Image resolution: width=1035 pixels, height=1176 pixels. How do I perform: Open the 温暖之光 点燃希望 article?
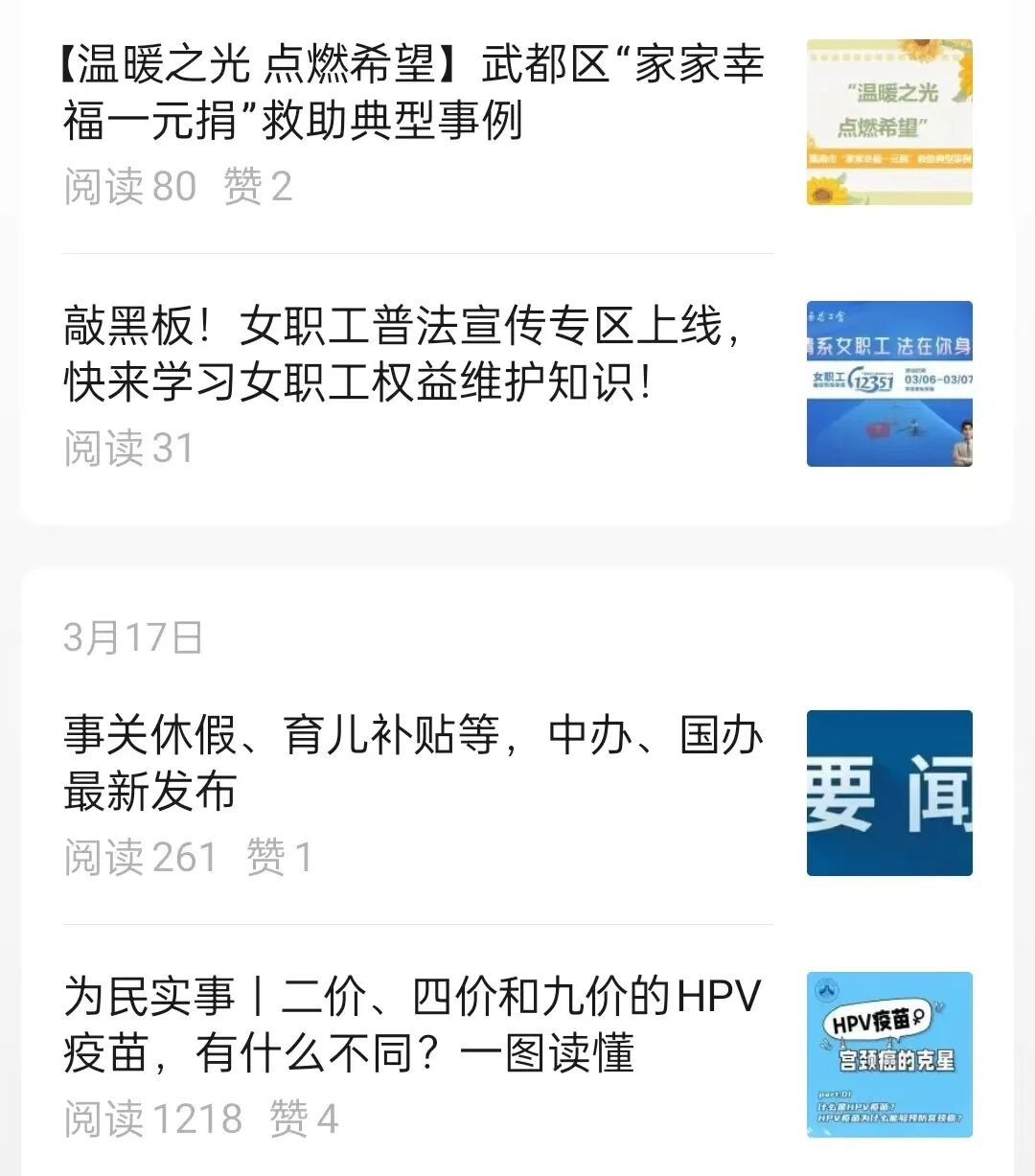point(412,93)
